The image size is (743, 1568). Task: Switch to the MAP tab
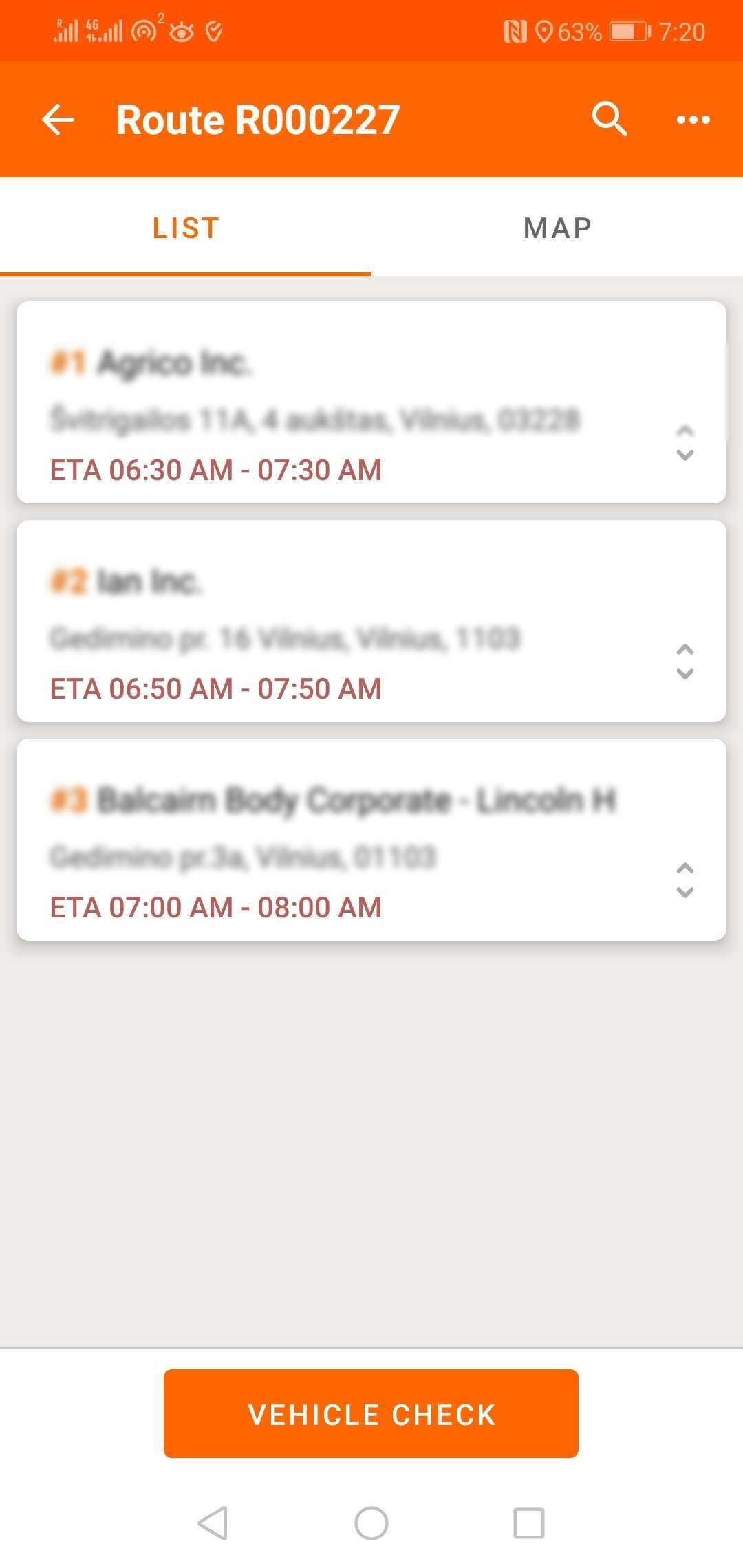(x=557, y=228)
